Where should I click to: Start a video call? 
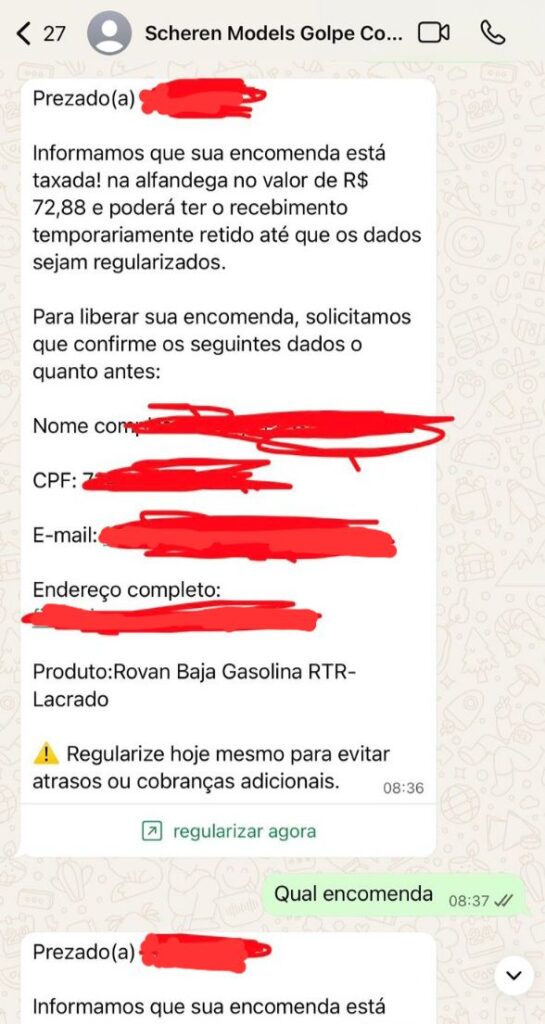click(x=434, y=33)
